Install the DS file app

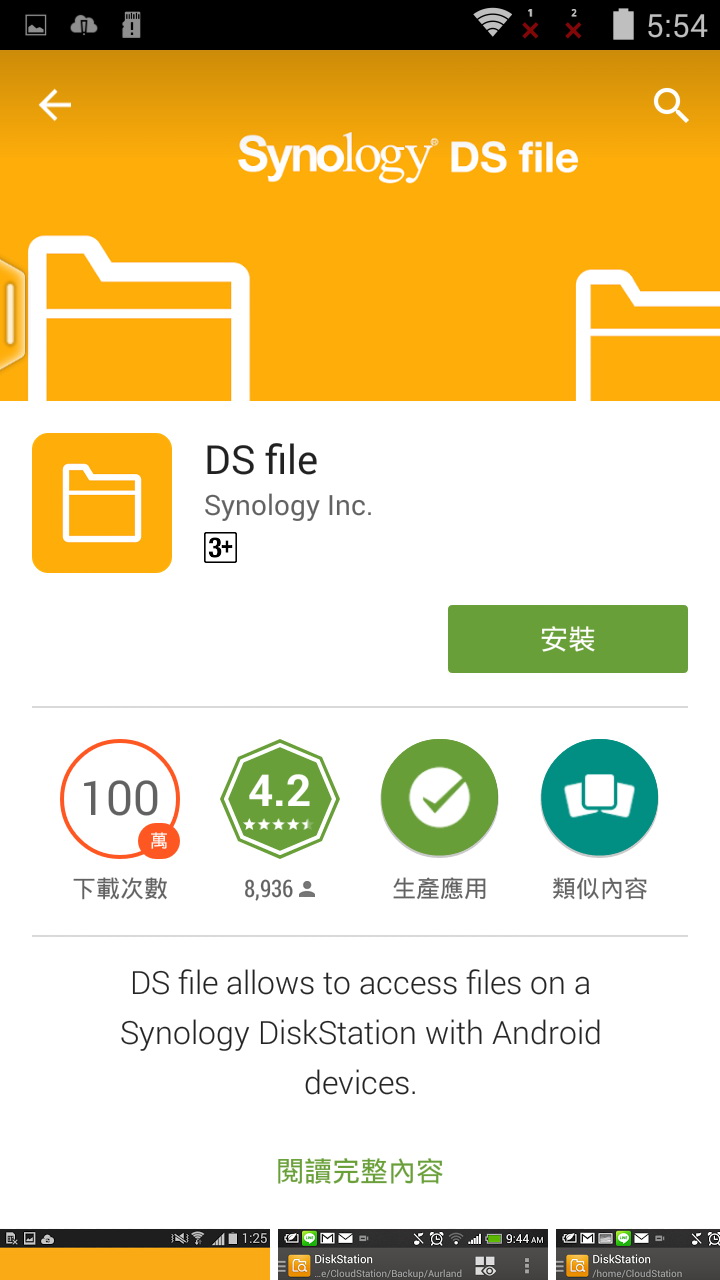567,639
